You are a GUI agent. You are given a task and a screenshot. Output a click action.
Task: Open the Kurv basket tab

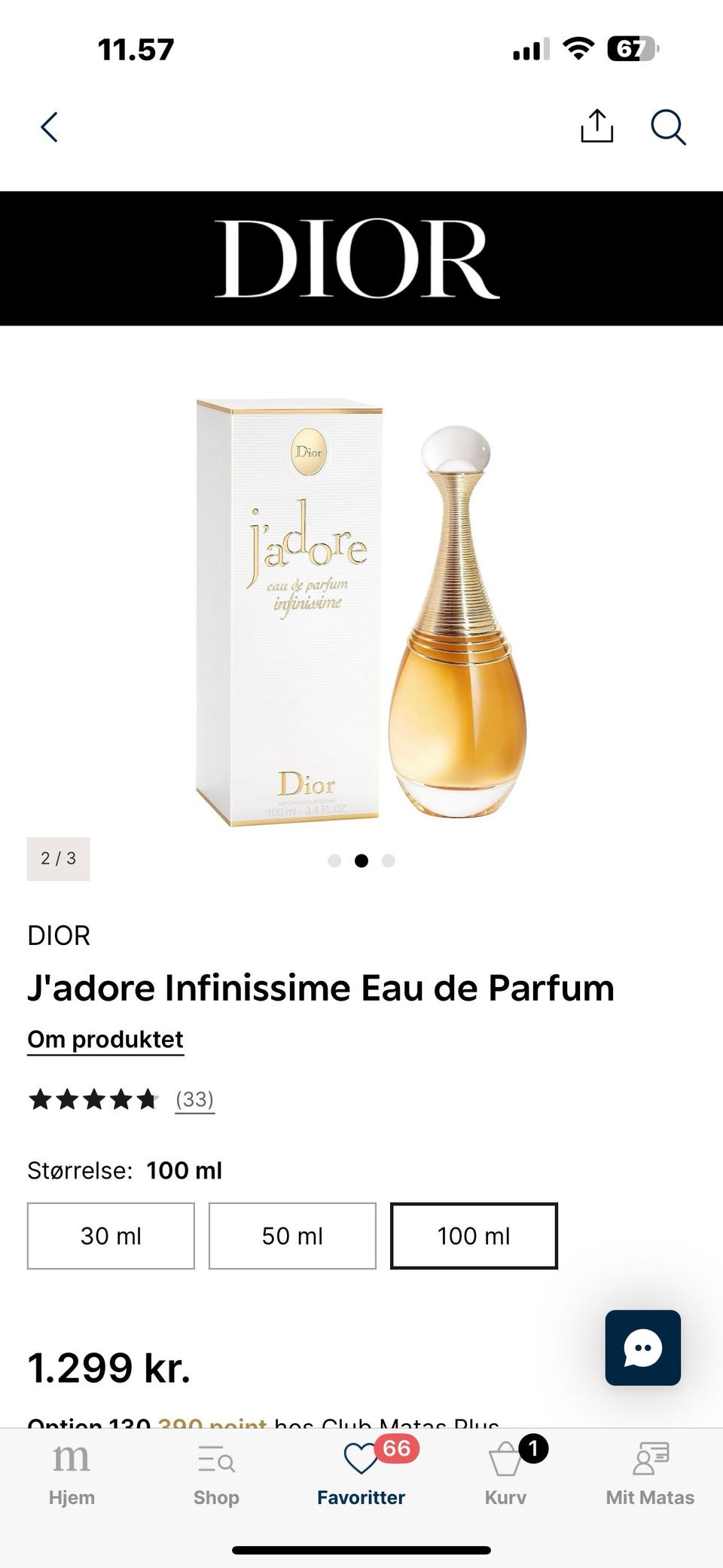coord(505,1474)
